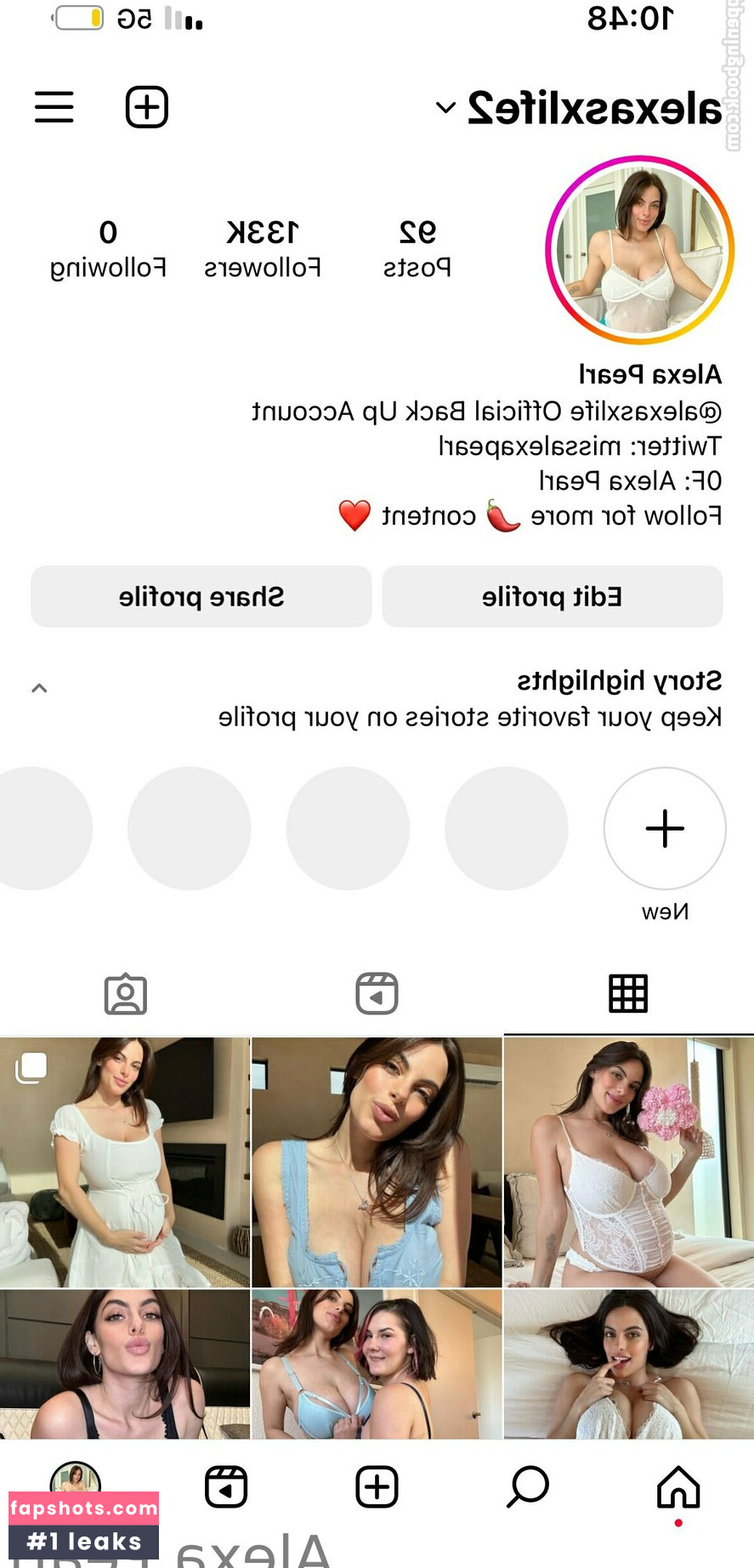This screenshot has height=1568, width=754.
Task: Open the 133K followers list
Action: tap(263, 248)
